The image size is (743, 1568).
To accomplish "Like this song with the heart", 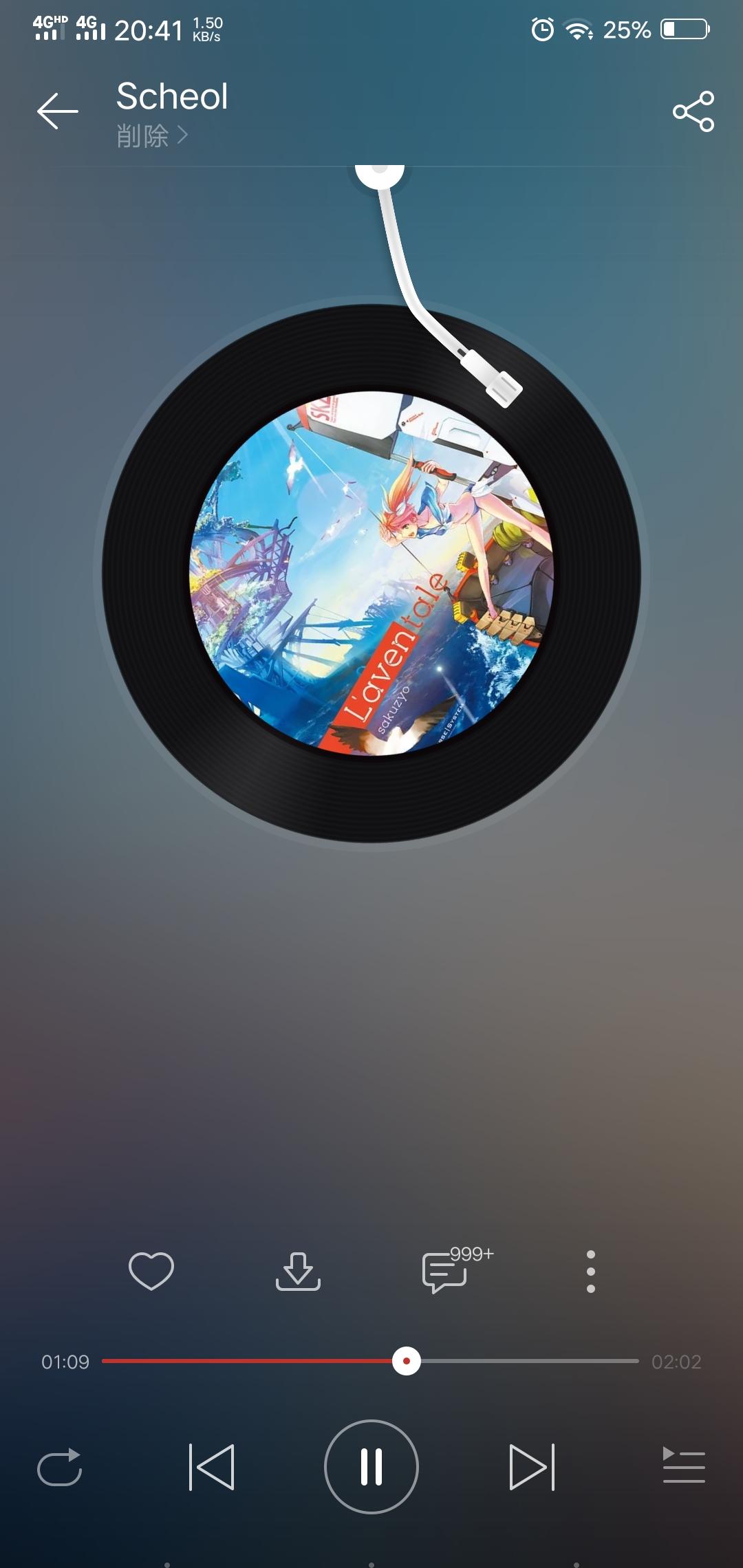I will (151, 1271).
